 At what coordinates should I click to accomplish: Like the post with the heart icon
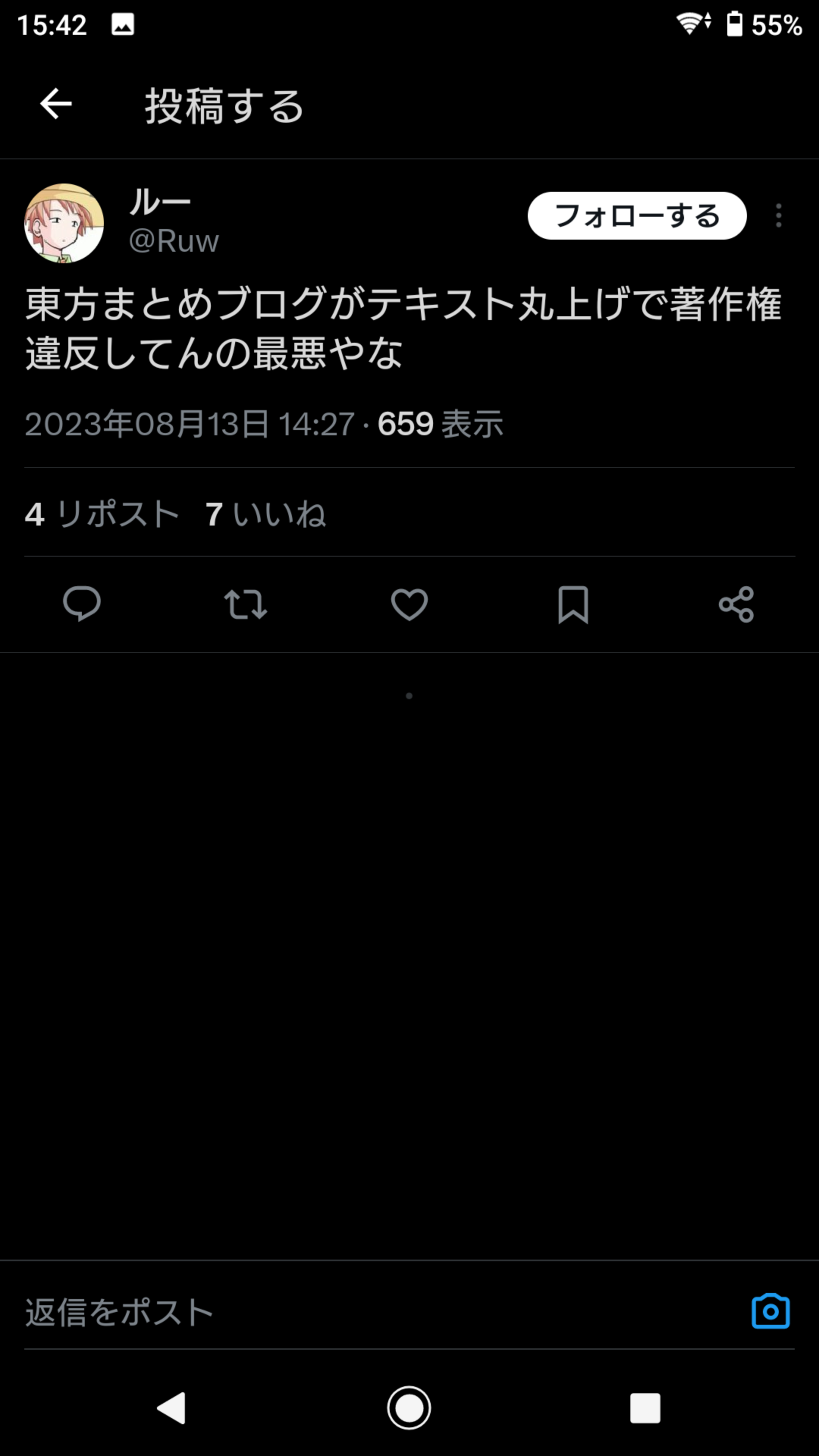409,604
